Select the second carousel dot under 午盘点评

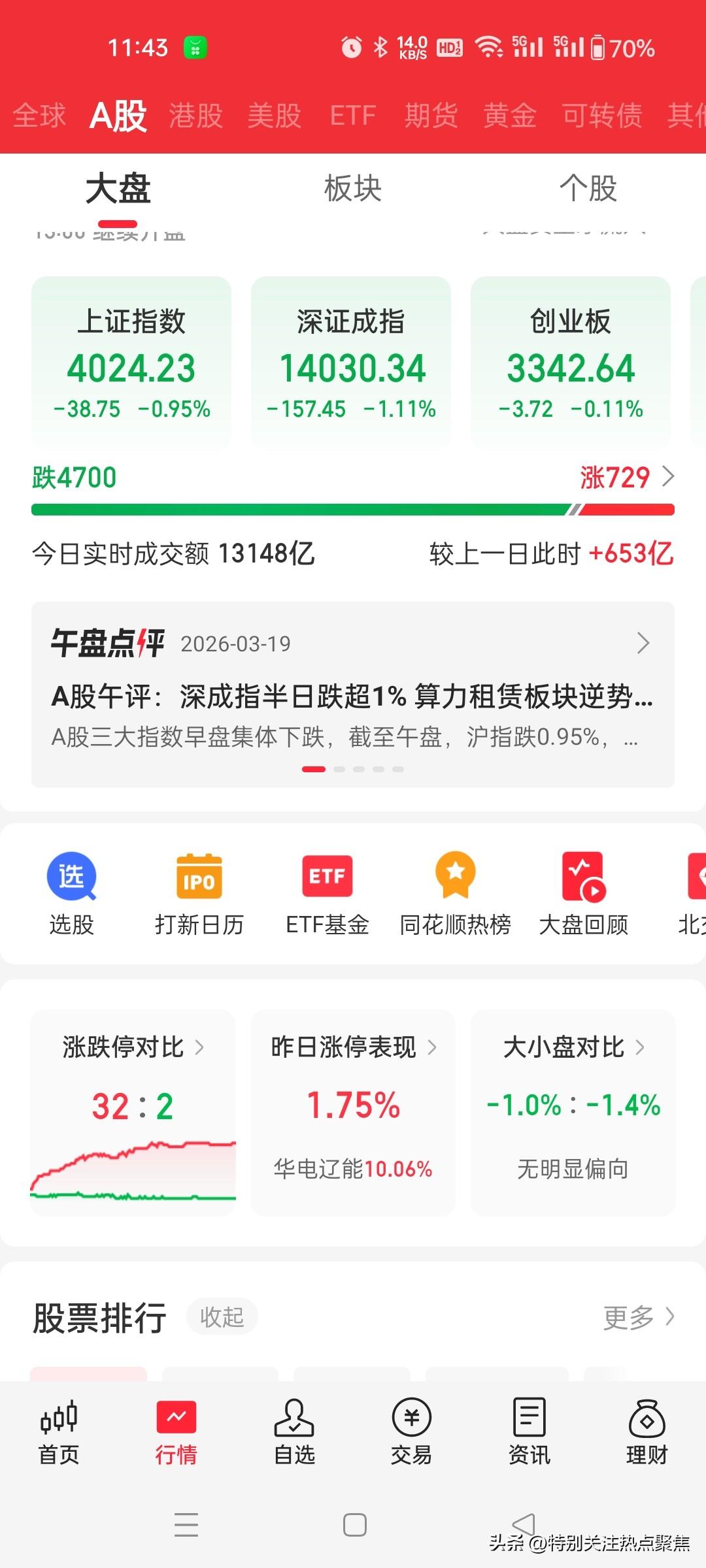pyautogui.click(x=340, y=770)
